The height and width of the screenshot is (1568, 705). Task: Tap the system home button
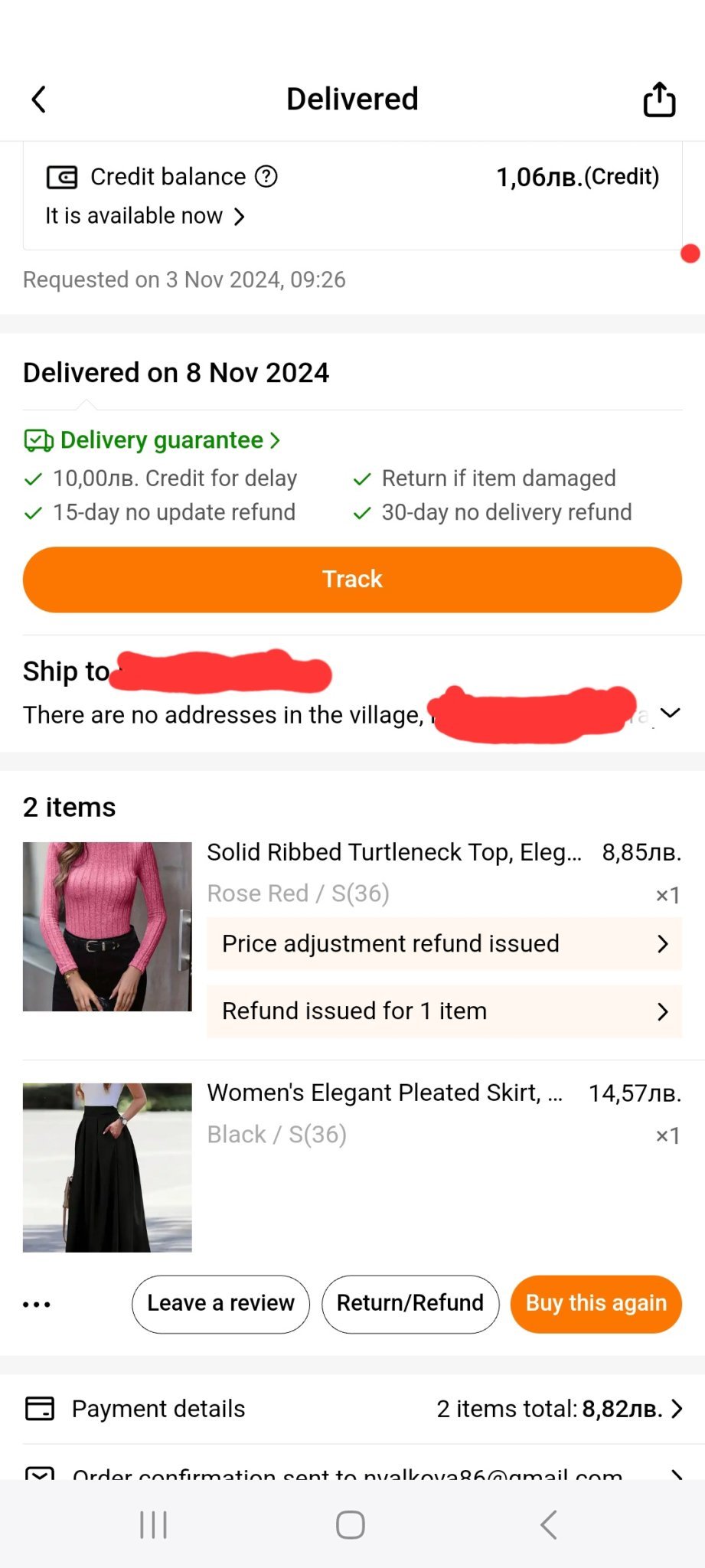(351, 1524)
